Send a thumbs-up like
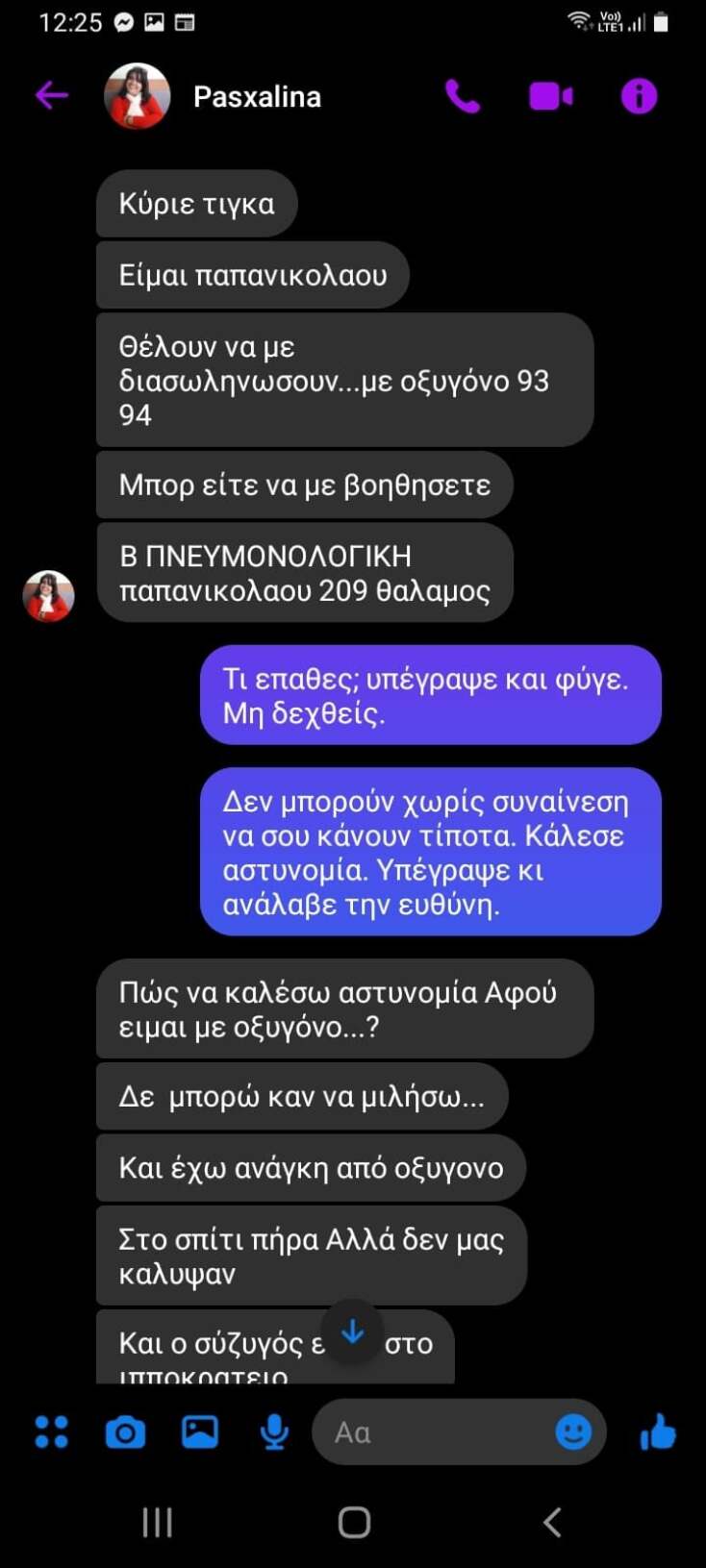The image size is (706, 1568). pyautogui.click(x=658, y=1431)
